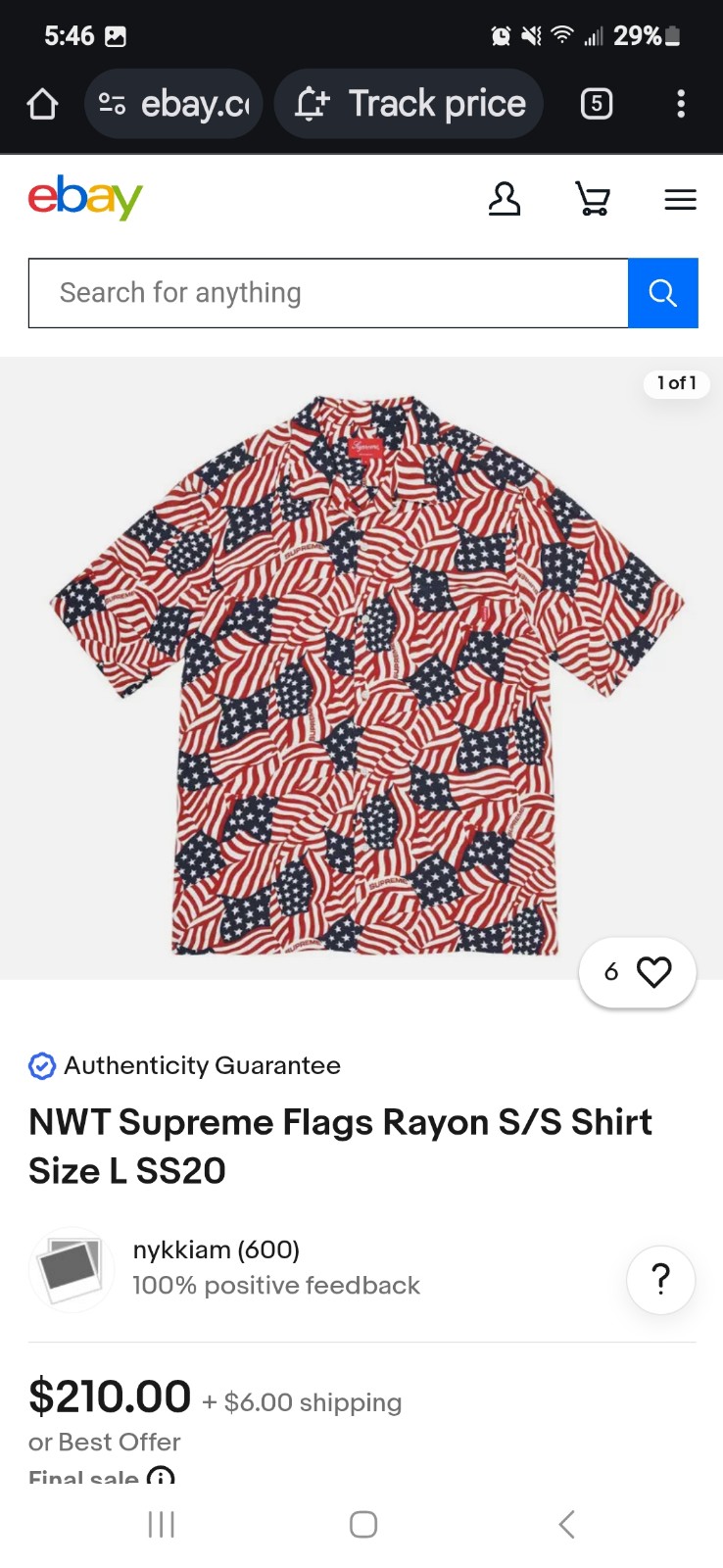Open the Final sale info icon
This screenshot has height=1568, width=723.
tap(161, 1475)
